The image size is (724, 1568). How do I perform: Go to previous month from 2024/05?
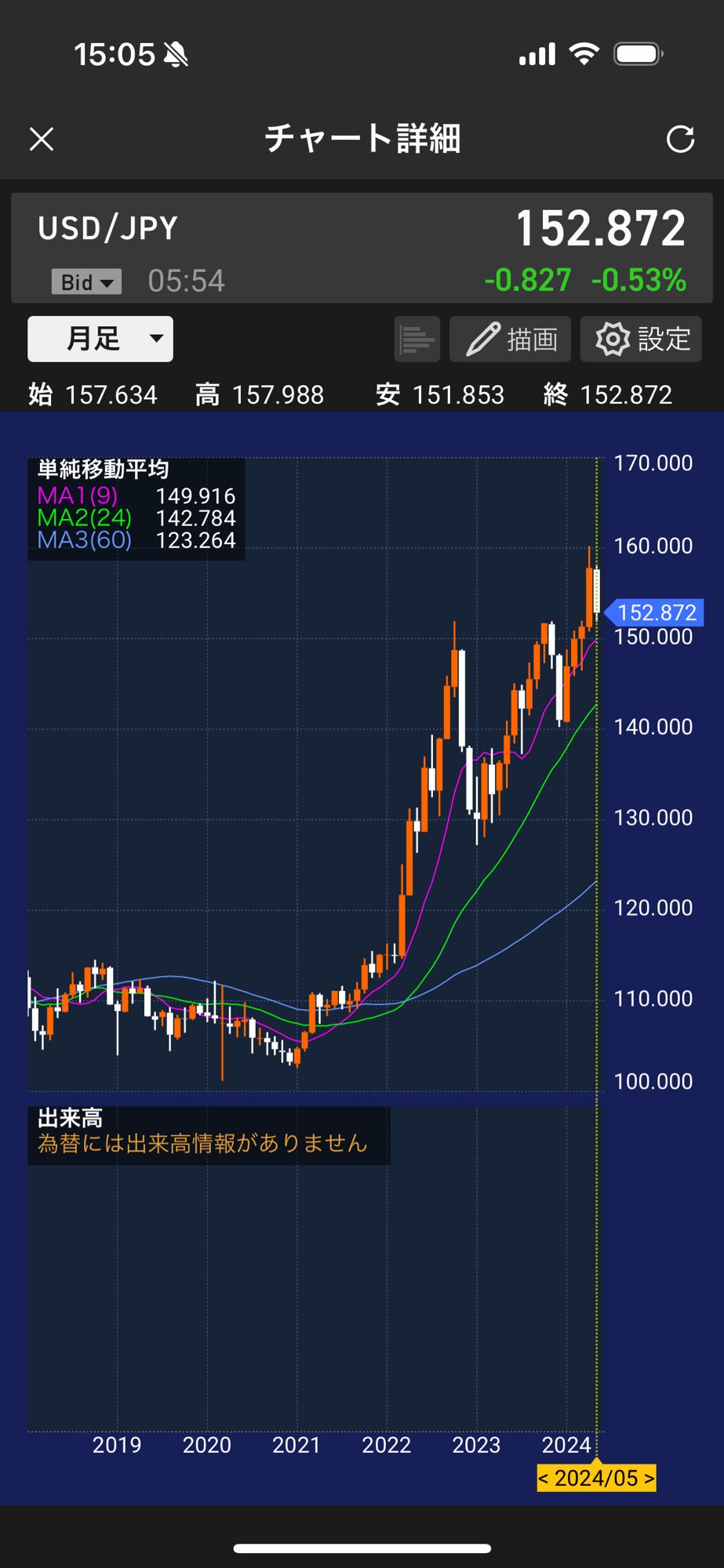tap(544, 1479)
